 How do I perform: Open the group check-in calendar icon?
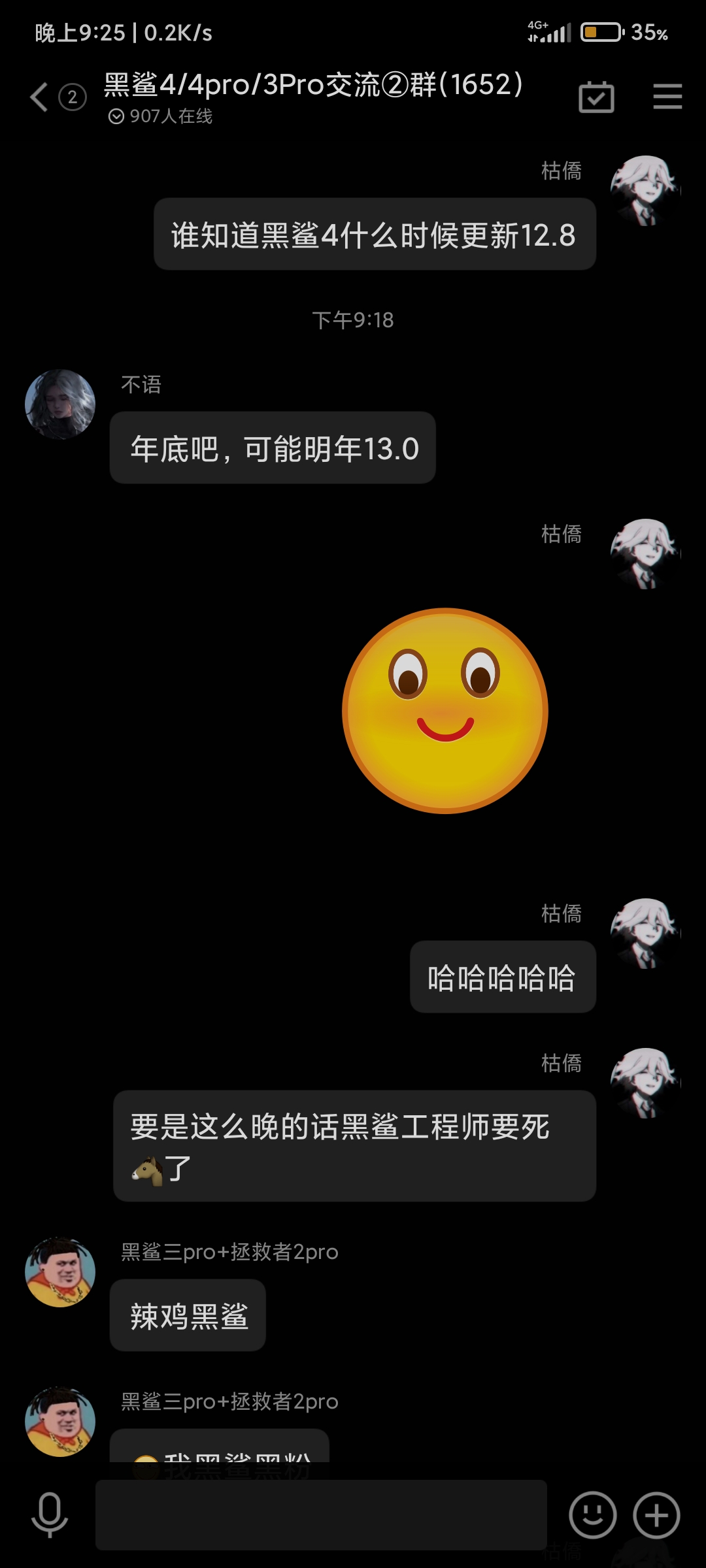596,97
